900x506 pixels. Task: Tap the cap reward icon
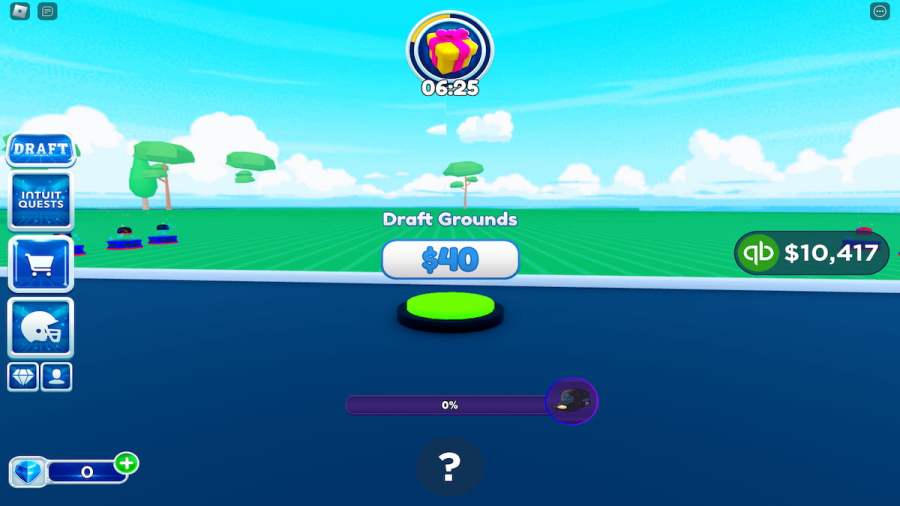tap(572, 402)
